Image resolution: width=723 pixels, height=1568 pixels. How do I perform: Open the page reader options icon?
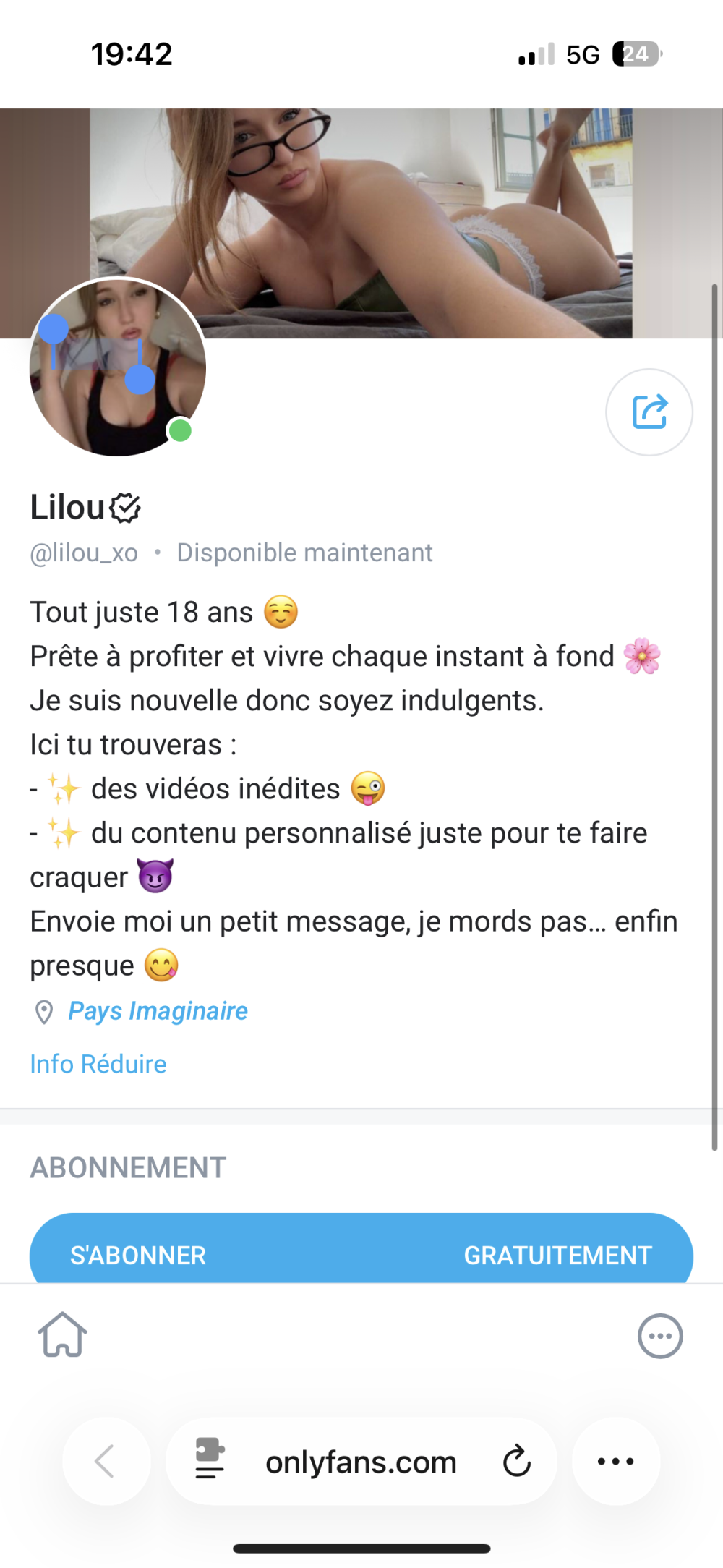pyautogui.click(x=210, y=1461)
